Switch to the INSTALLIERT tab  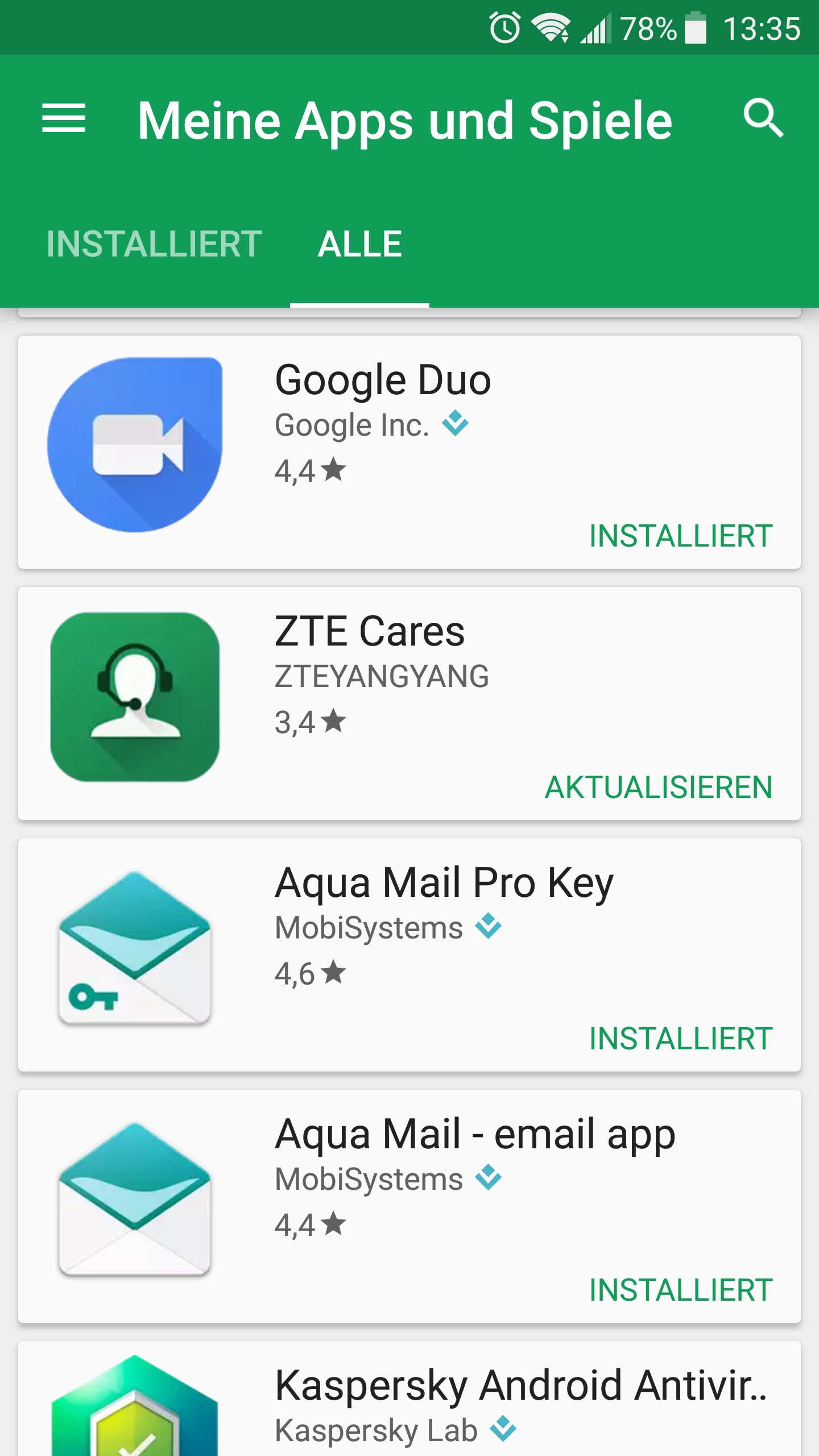[x=154, y=245]
